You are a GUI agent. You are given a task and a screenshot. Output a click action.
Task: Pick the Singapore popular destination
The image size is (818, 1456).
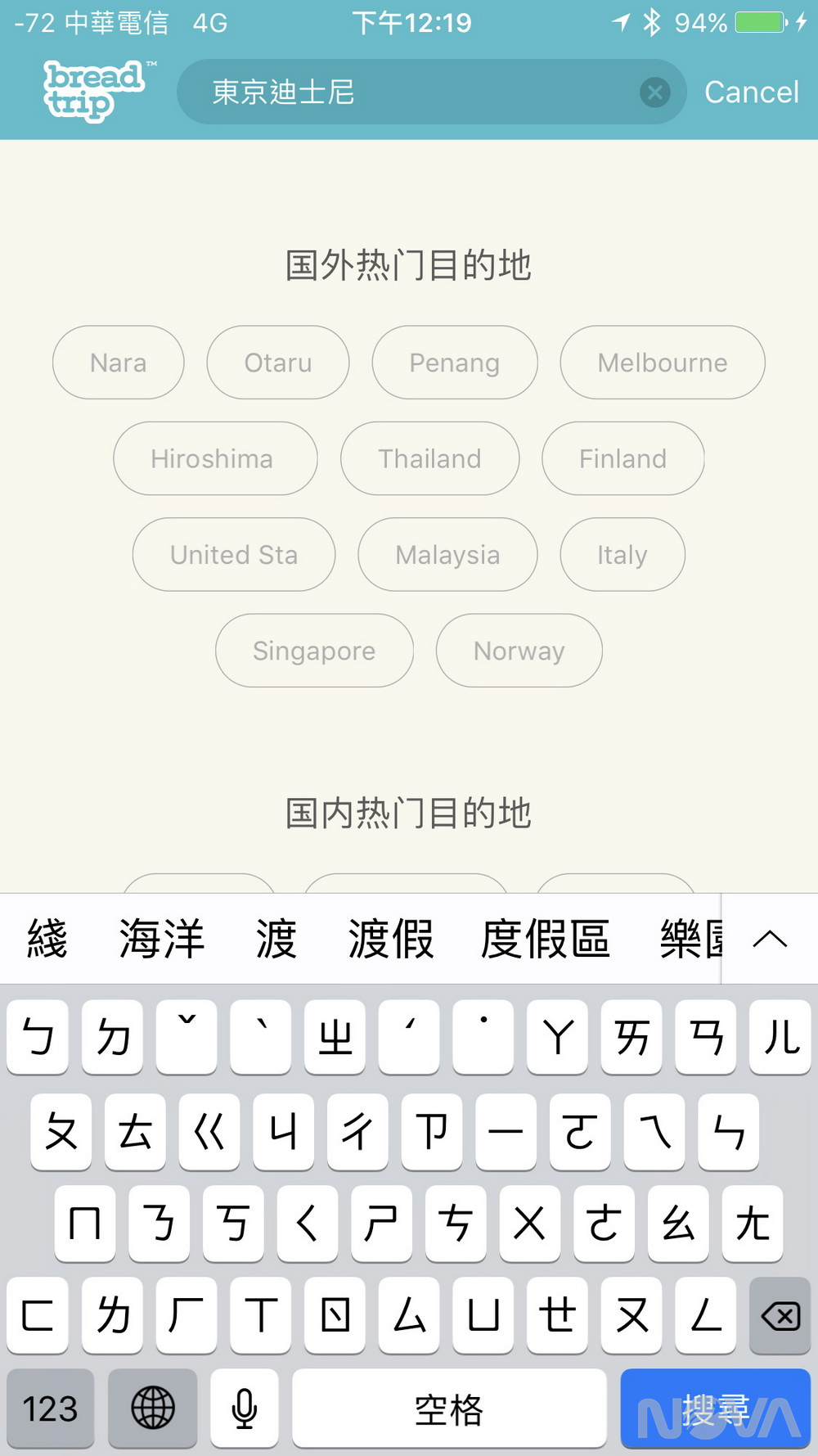tap(313, 651)
